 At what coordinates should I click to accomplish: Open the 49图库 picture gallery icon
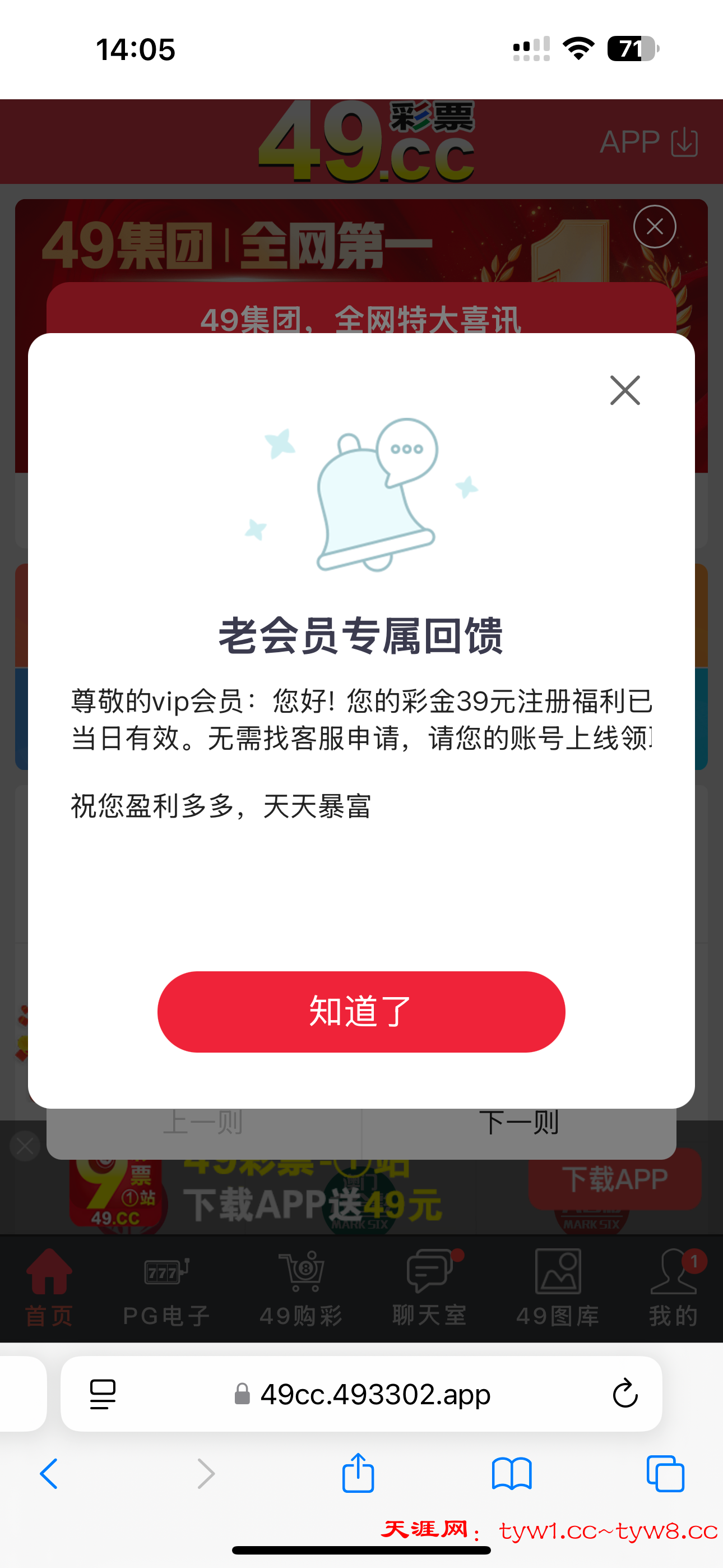tap(557, 1270)
